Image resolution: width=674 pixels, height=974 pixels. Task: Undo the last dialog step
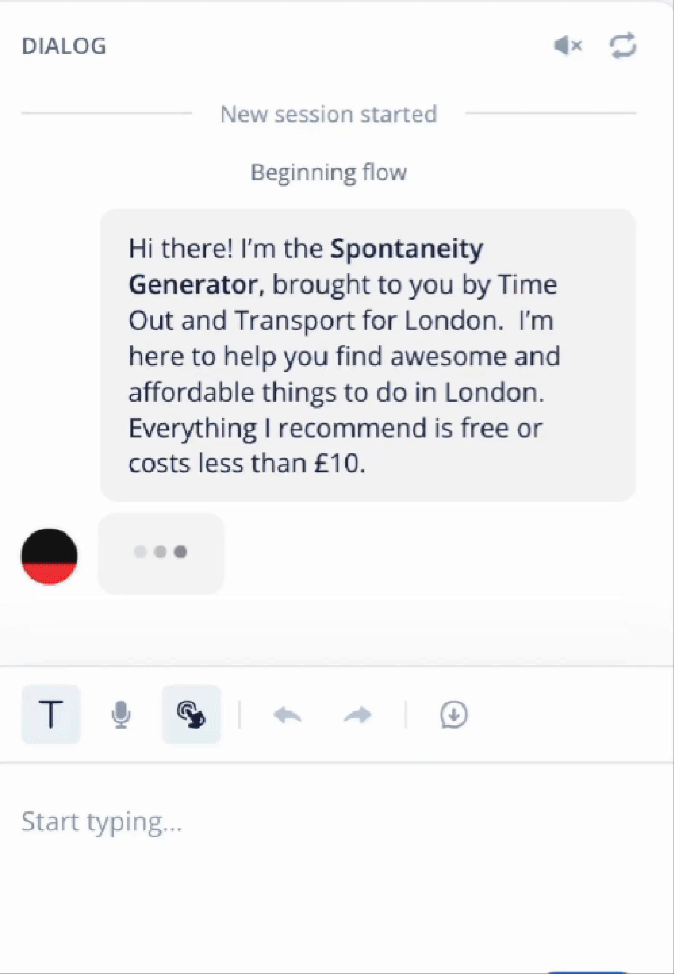click(x=287, y=715)
